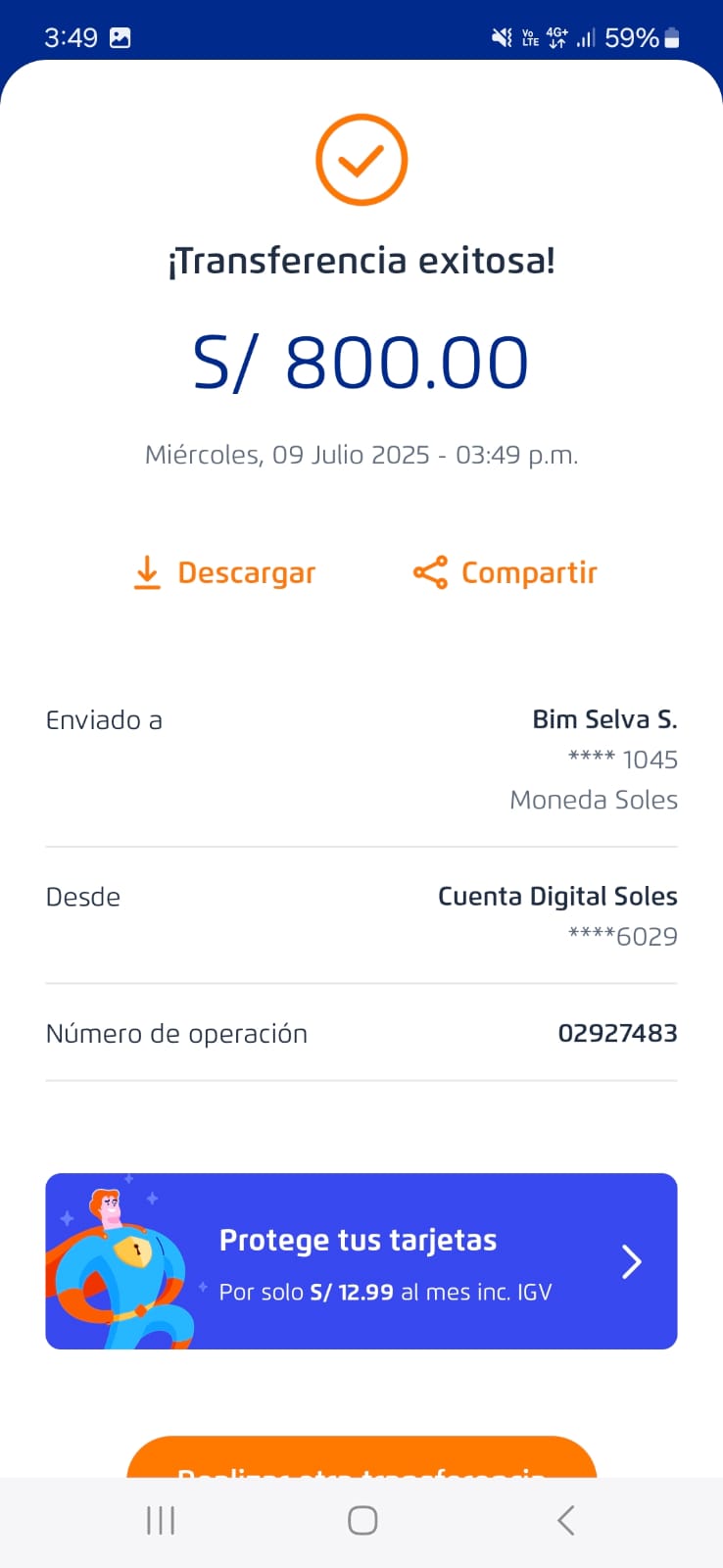
Task: Go back using the system back button
Action: [565, 1521]
